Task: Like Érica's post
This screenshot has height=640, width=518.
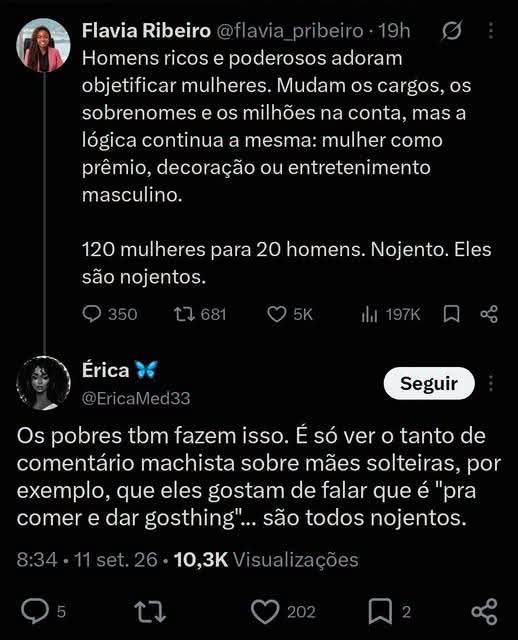Action: (283, 611)
